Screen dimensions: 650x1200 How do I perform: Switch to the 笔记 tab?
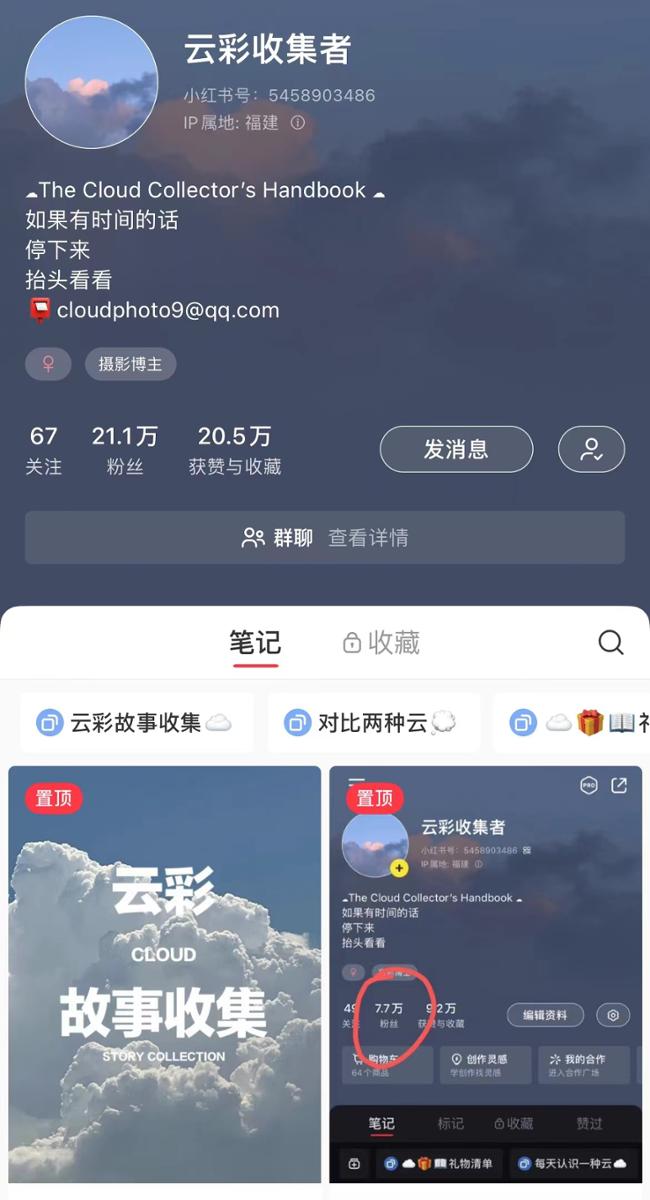tap(255, 642)
